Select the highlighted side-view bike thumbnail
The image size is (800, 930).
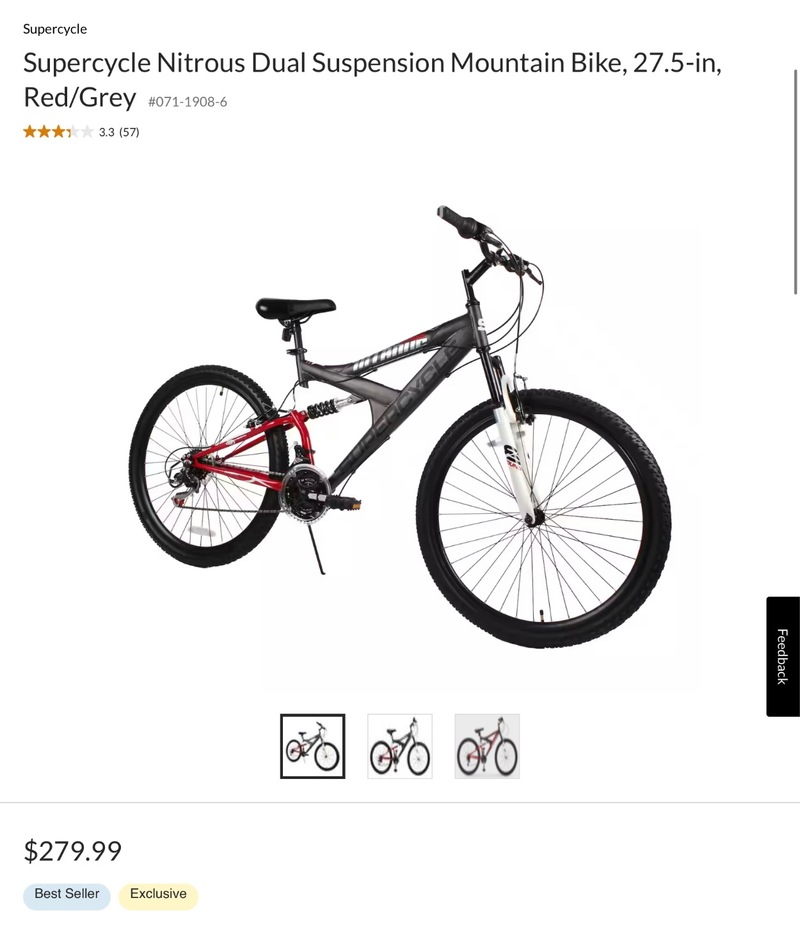(313, 748)
